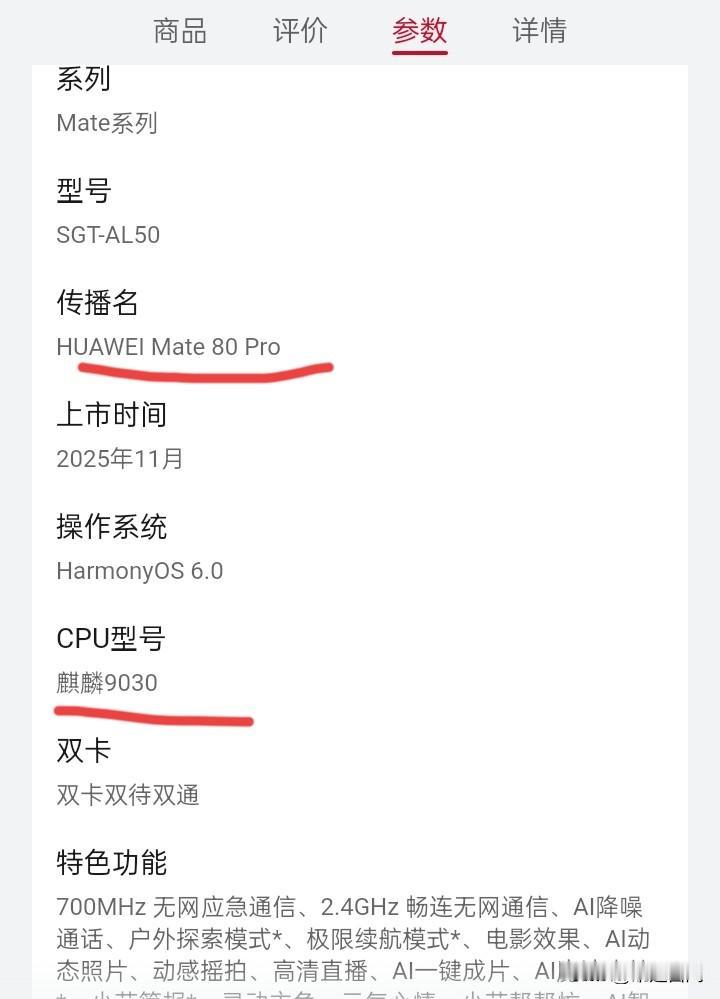The image size is (720, 999).
Task: Click the 操作系统 label
Action: (110, 527)
